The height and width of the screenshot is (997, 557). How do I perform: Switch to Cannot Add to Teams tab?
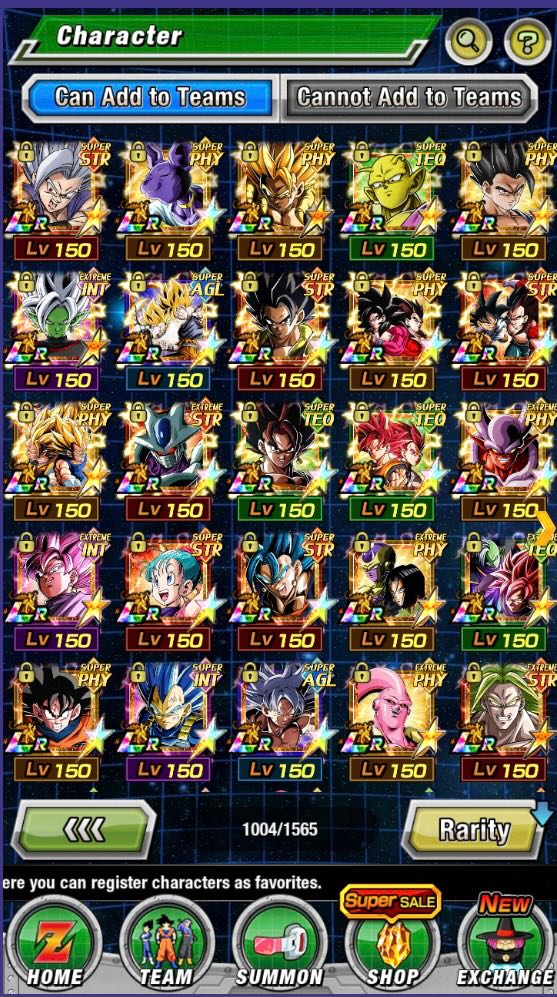click(x=409, y=97)
